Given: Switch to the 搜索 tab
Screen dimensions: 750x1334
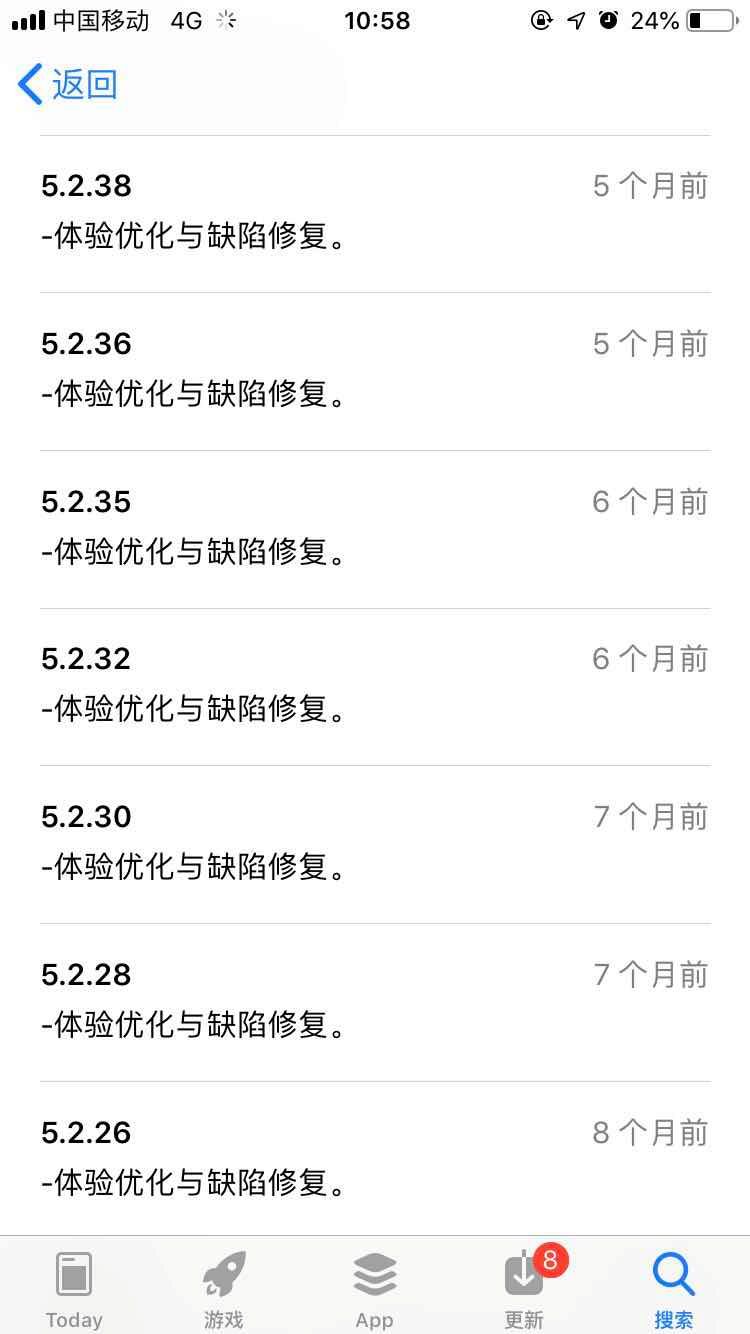Looking at the screenshot, I should point(673,1288).
